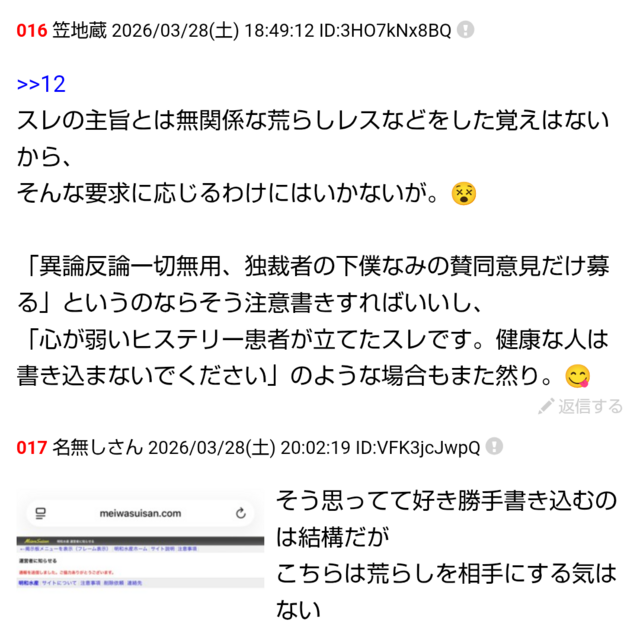
Task: Open the info icon next to ID:VFK3jcJwpQ
Action: (x=494, y=446)
